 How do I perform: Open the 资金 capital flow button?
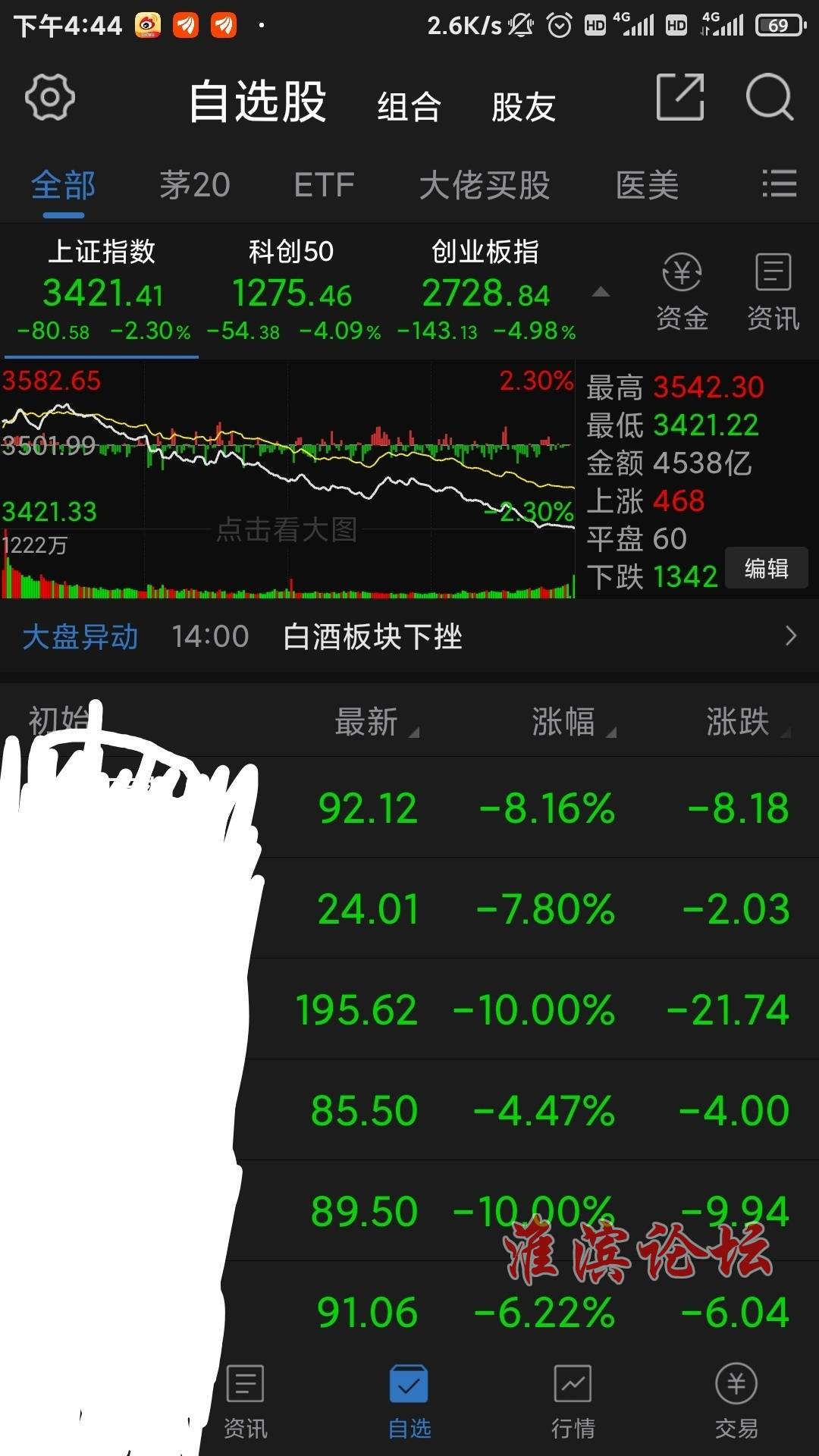(x=682, y=292)
